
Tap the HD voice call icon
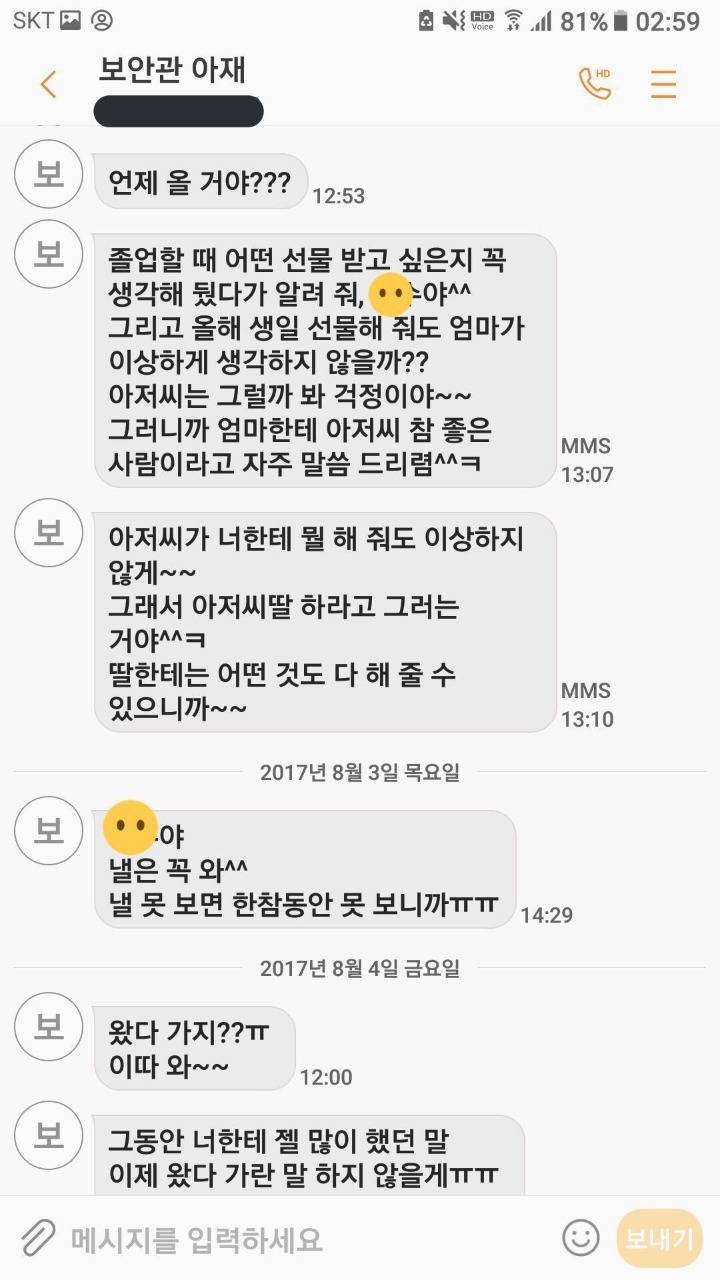tap(597, 84)
